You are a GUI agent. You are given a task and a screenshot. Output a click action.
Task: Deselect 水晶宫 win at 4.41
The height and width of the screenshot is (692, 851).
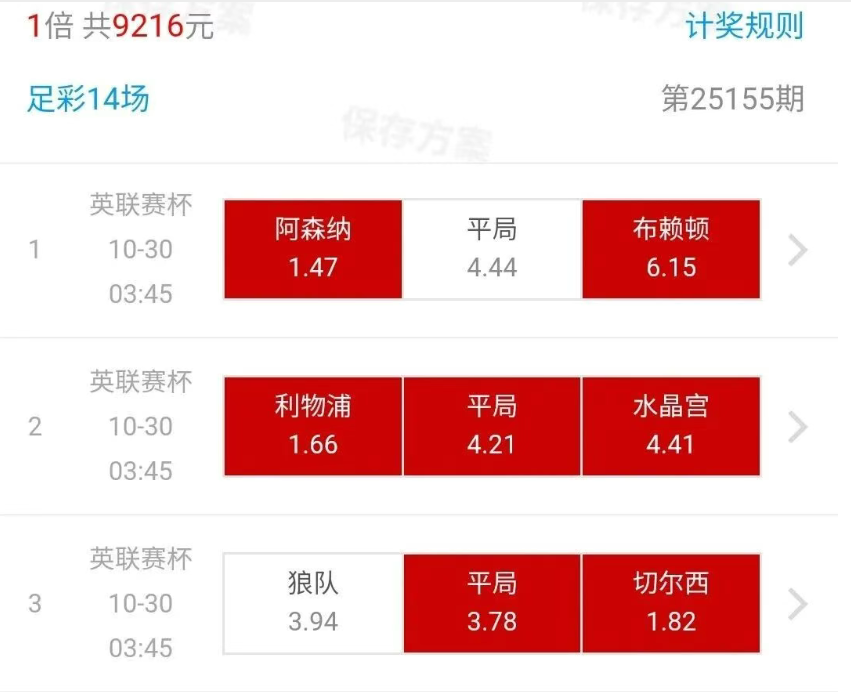point(671,426)
